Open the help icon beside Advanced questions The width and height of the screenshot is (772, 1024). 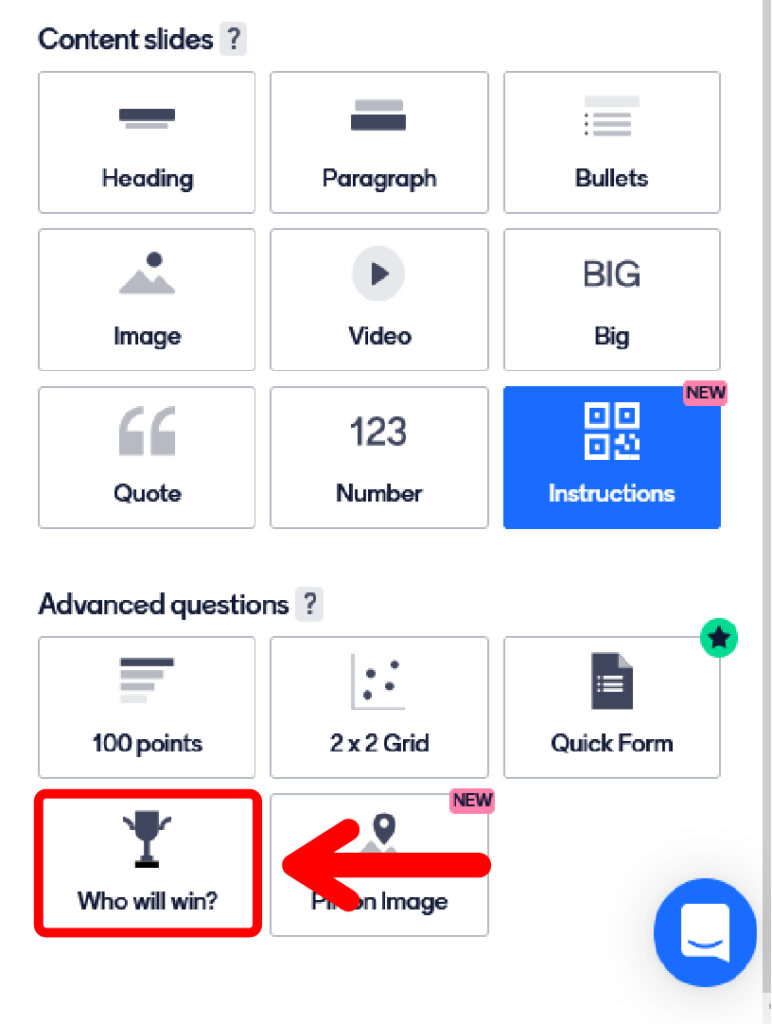(310, 605)
